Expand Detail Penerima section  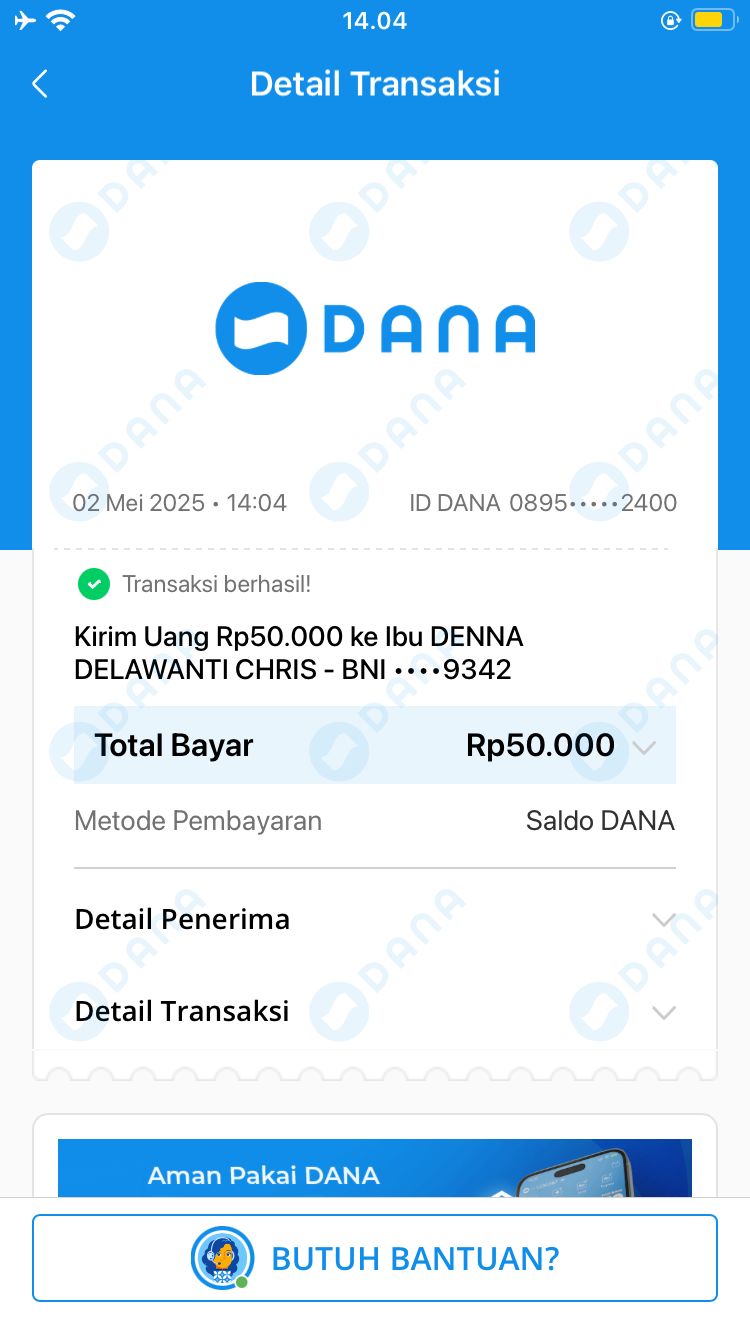663,920
